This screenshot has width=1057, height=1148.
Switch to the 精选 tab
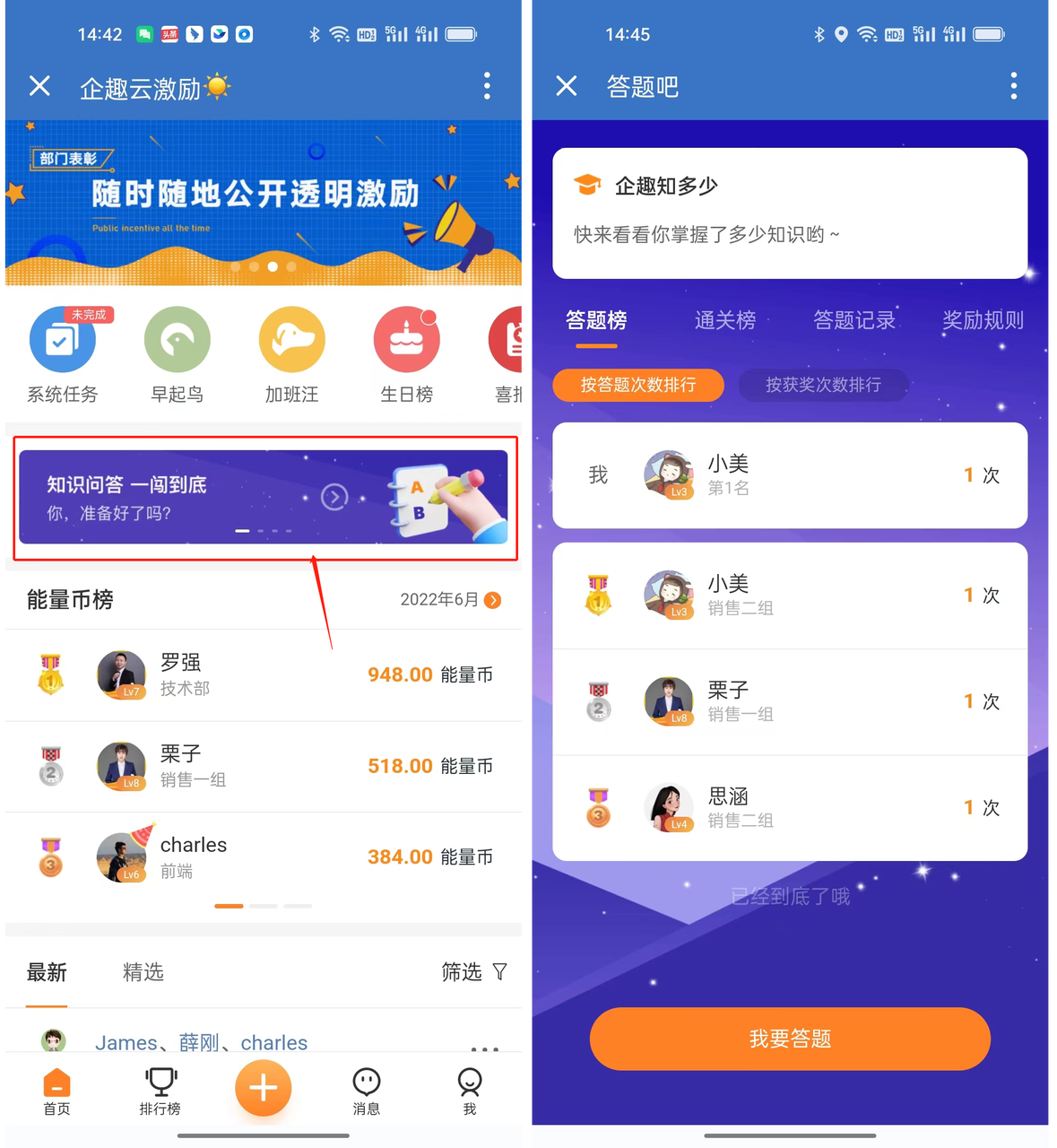(x=143, y=972)
